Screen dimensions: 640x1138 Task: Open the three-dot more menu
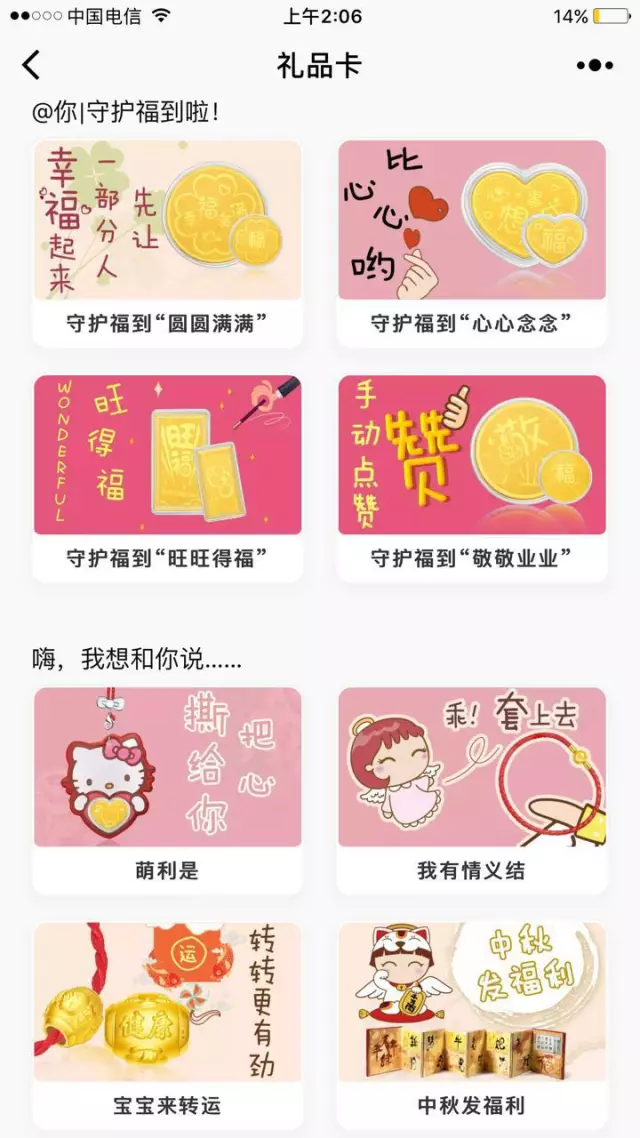click(x=594, y=66)
